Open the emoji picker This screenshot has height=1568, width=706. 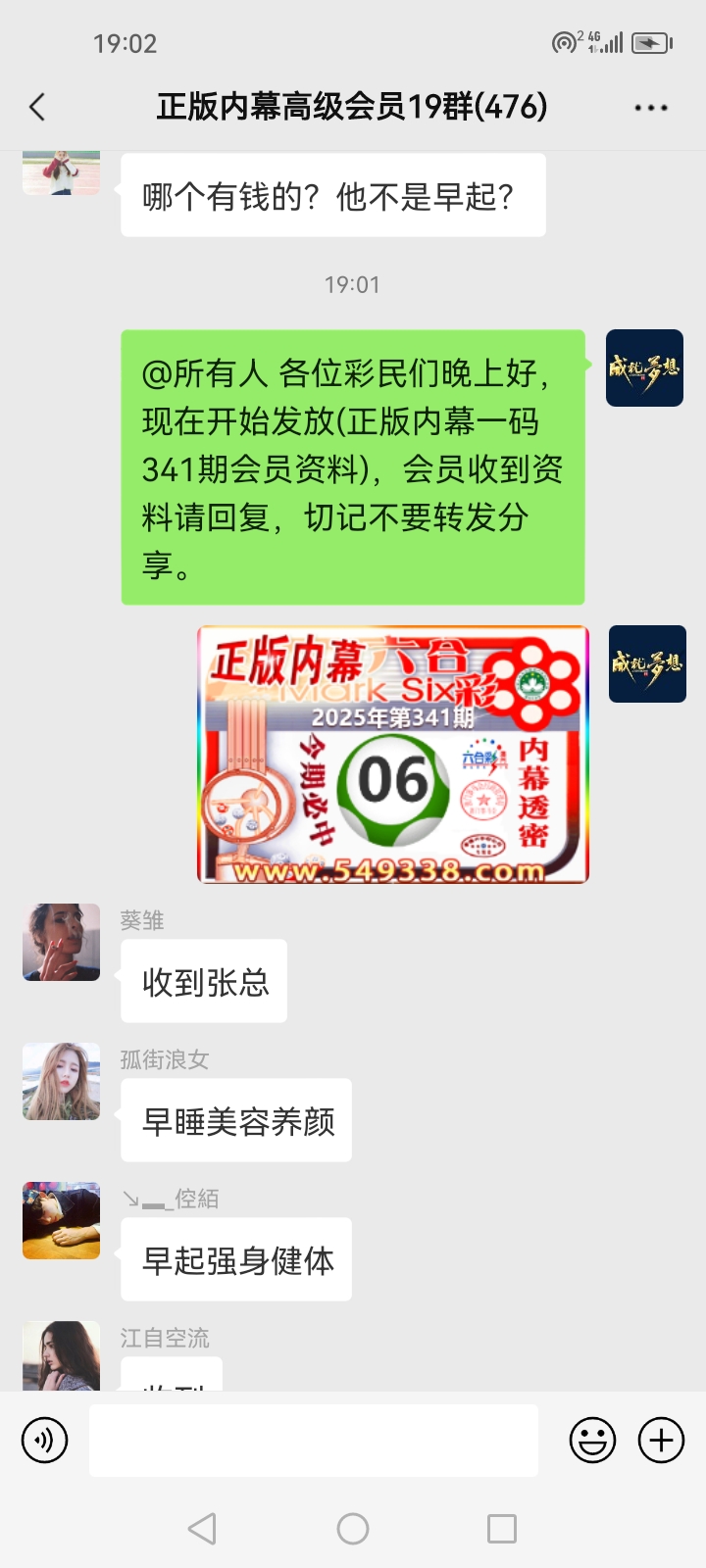[592, 1440]
